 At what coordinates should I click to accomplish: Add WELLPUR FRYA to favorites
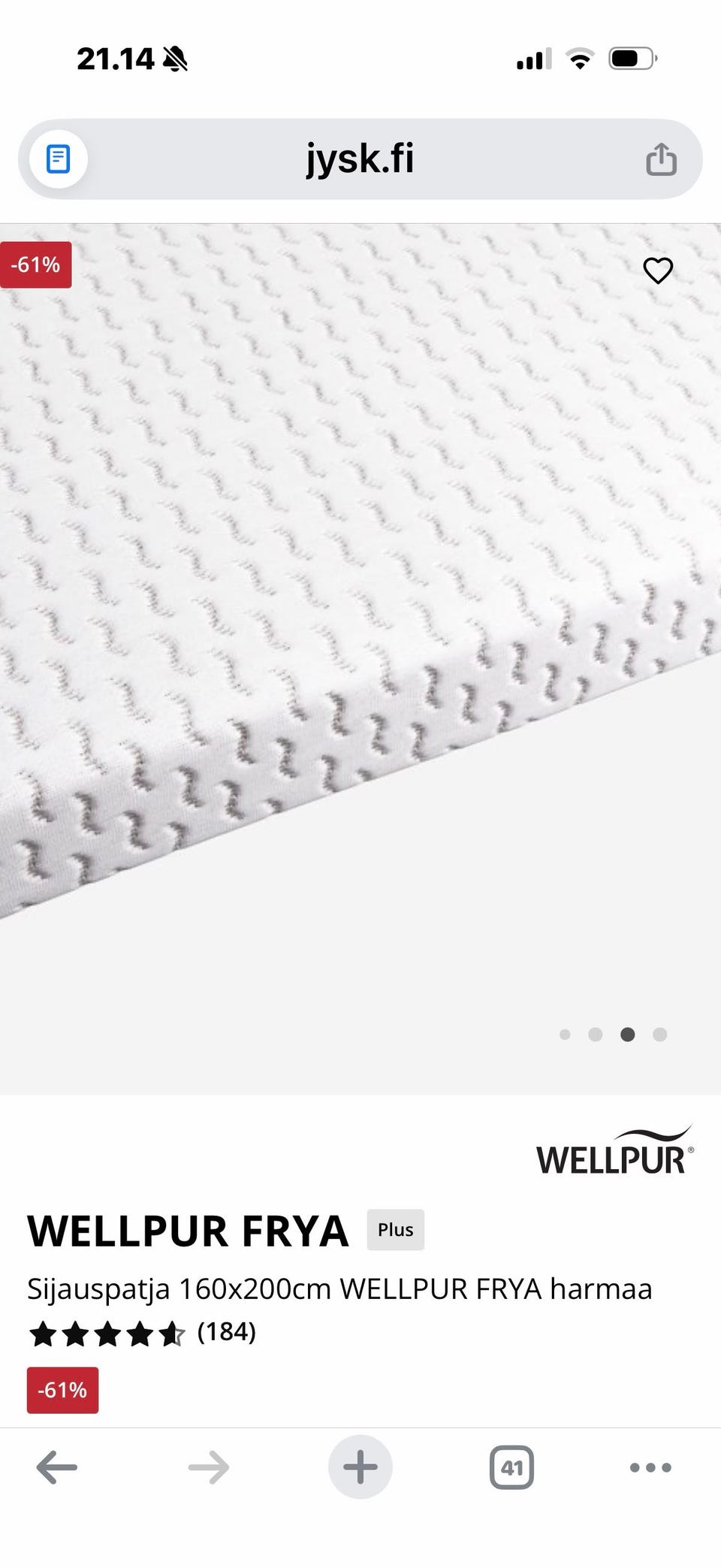pyautogui.click(x=658, y=270)
